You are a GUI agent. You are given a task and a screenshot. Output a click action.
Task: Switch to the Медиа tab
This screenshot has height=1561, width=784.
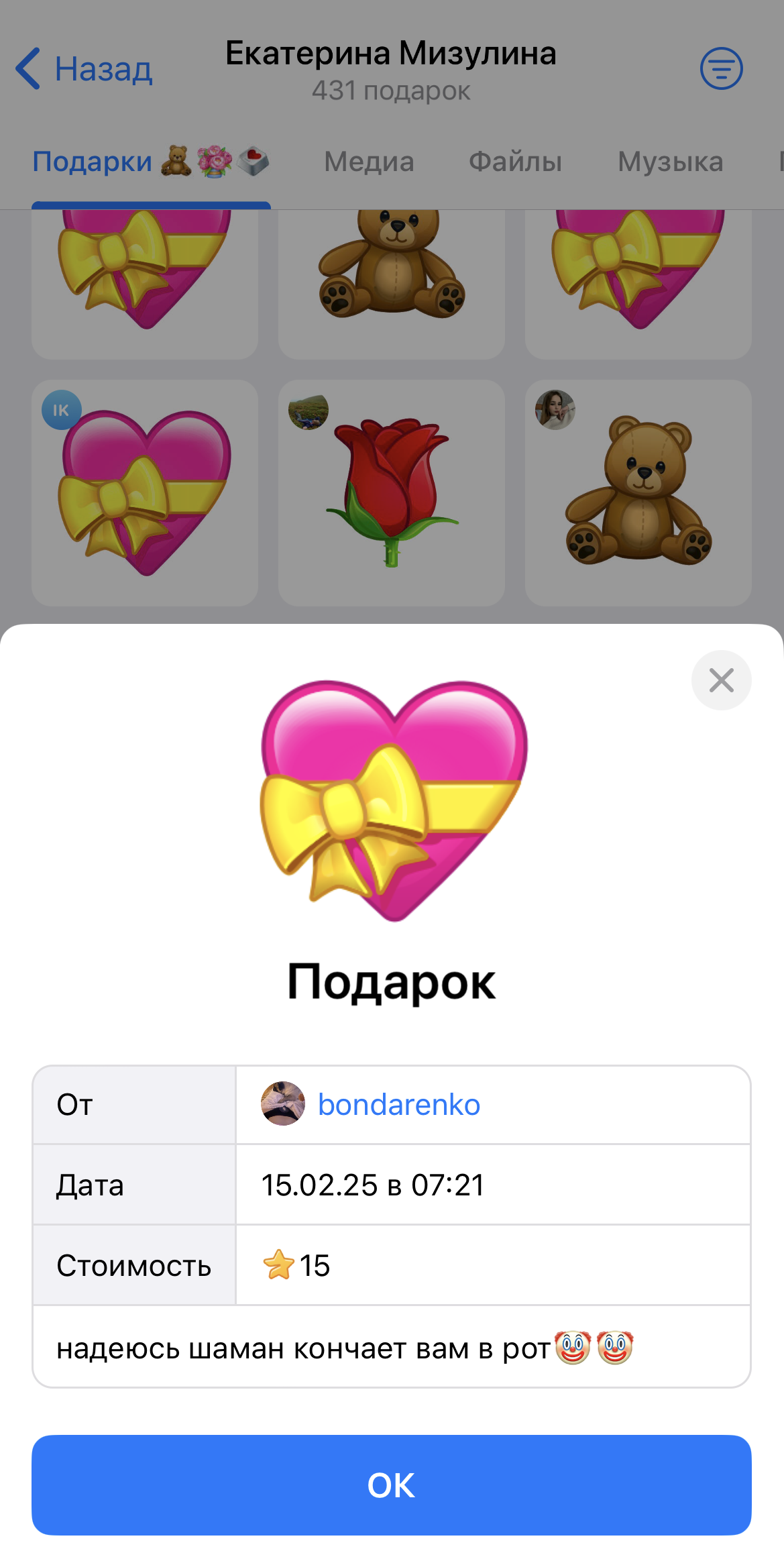point(369,162)
